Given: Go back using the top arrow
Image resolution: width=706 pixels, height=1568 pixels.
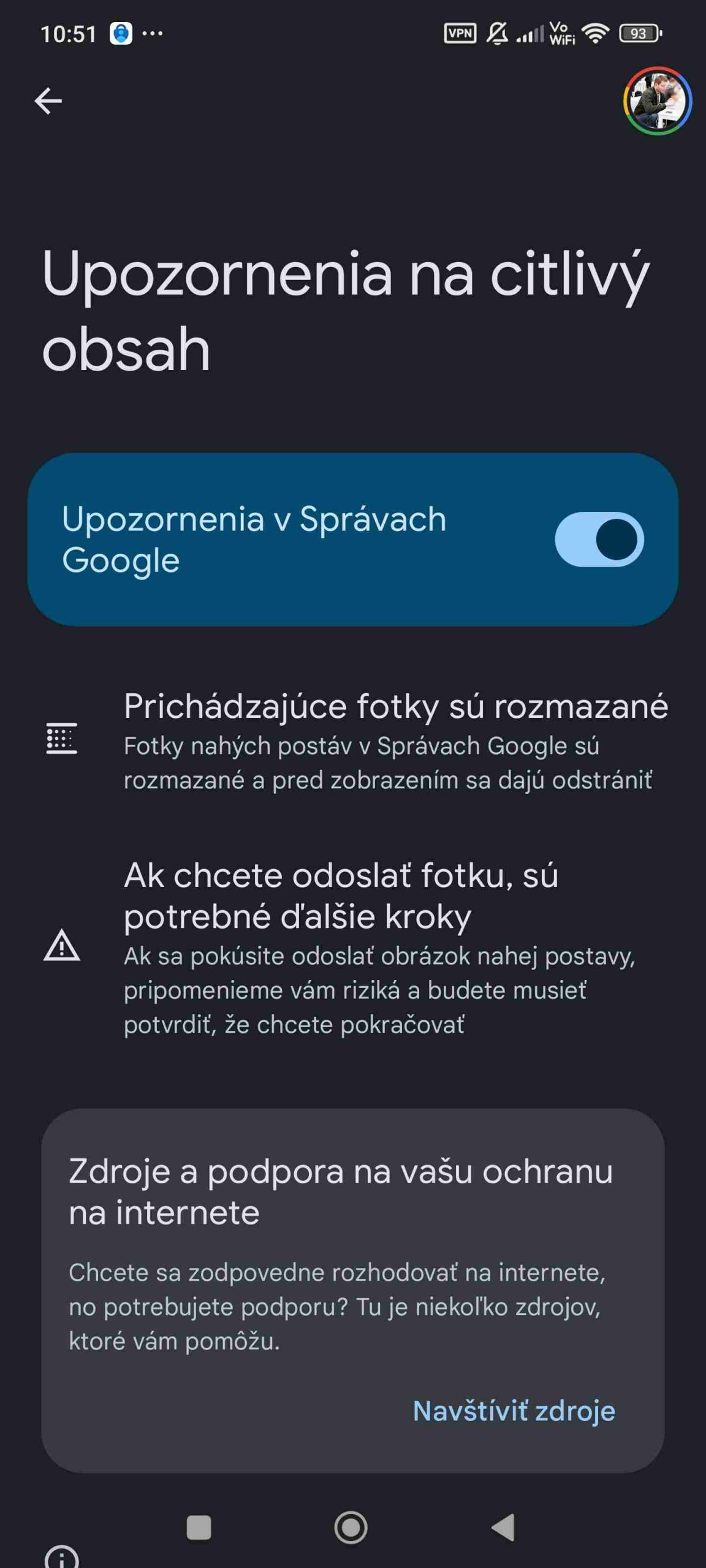Looking at the screenshot, I should 48,101.
